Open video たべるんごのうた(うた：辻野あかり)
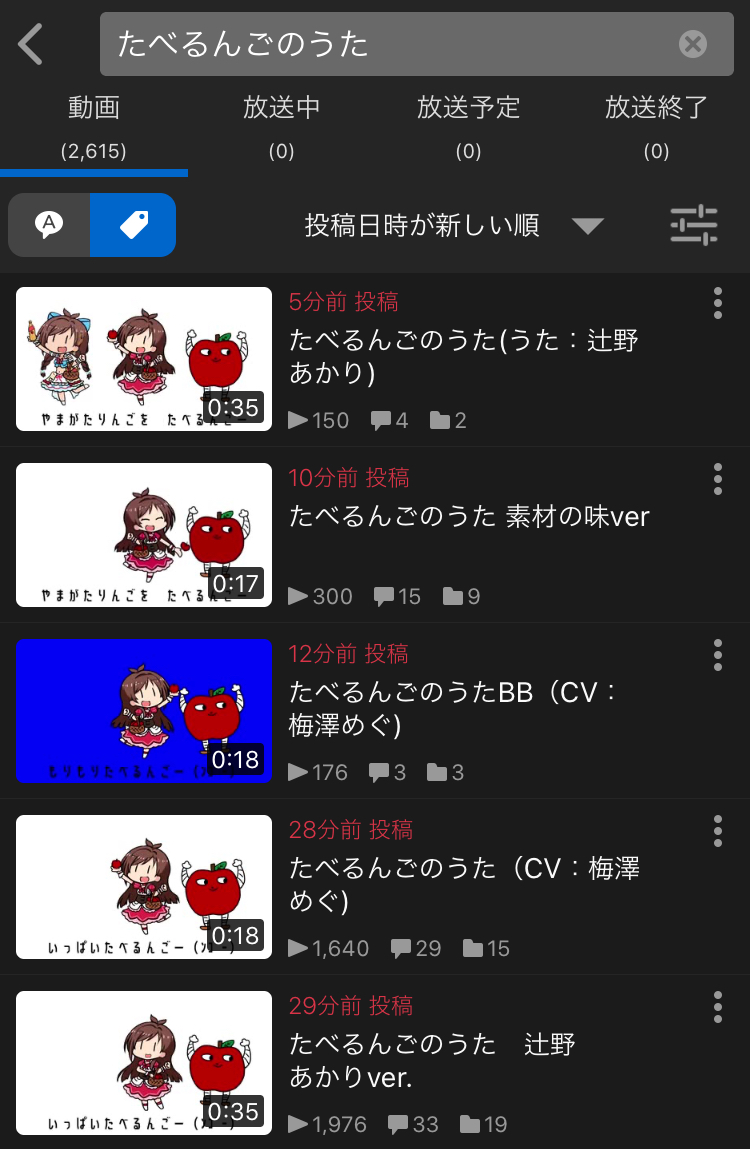 point(464,357)
